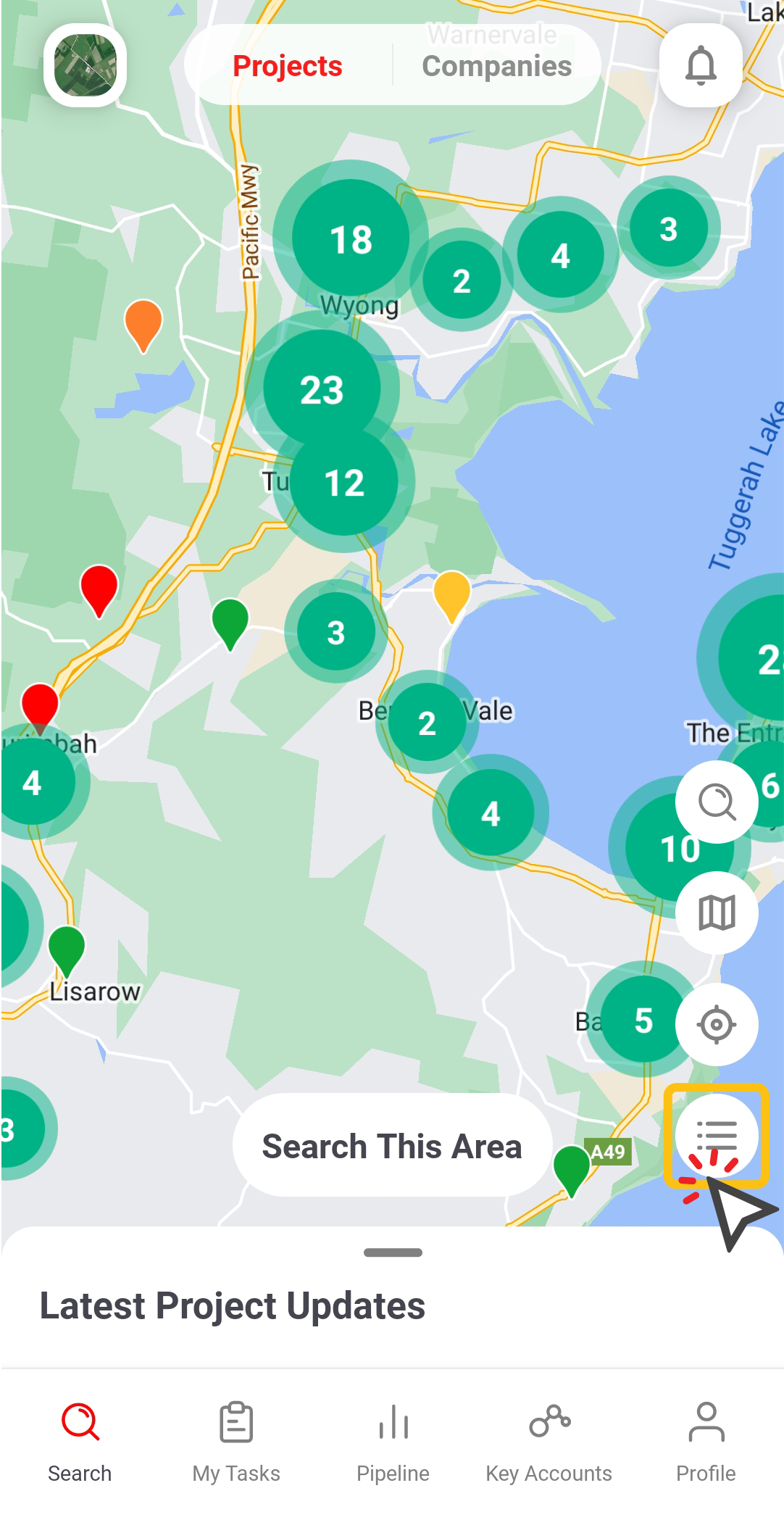The width and height of the screenshot is (784, 1525).
Task: Open the cluster of 23 projects
Action: click(322, 389)
